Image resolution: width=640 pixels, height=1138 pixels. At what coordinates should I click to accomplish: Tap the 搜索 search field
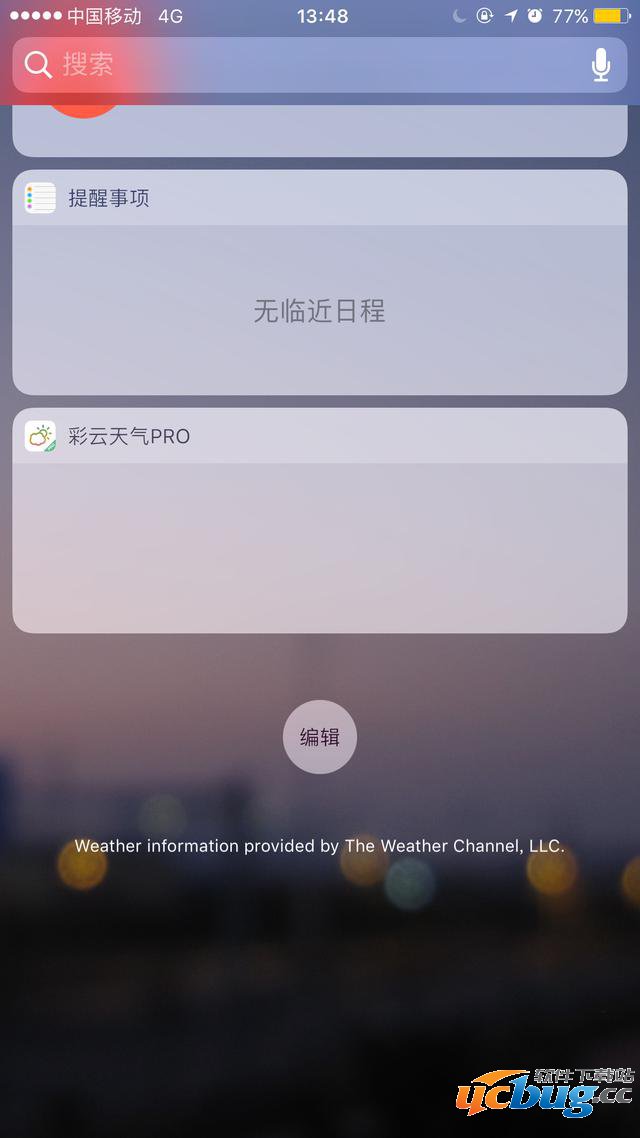click(x=300, y=65)
